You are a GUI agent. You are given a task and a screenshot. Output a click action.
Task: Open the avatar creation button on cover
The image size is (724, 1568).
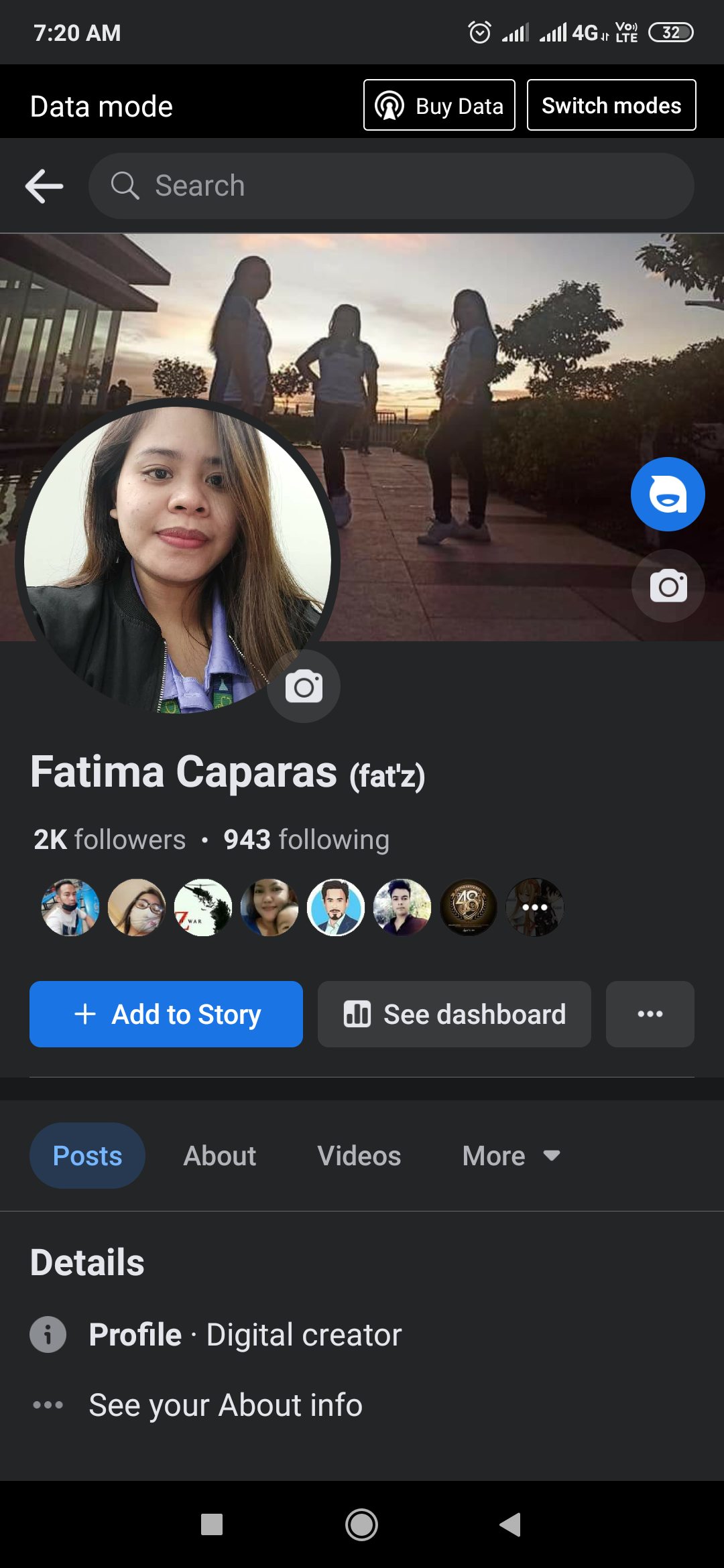[668, 495]
